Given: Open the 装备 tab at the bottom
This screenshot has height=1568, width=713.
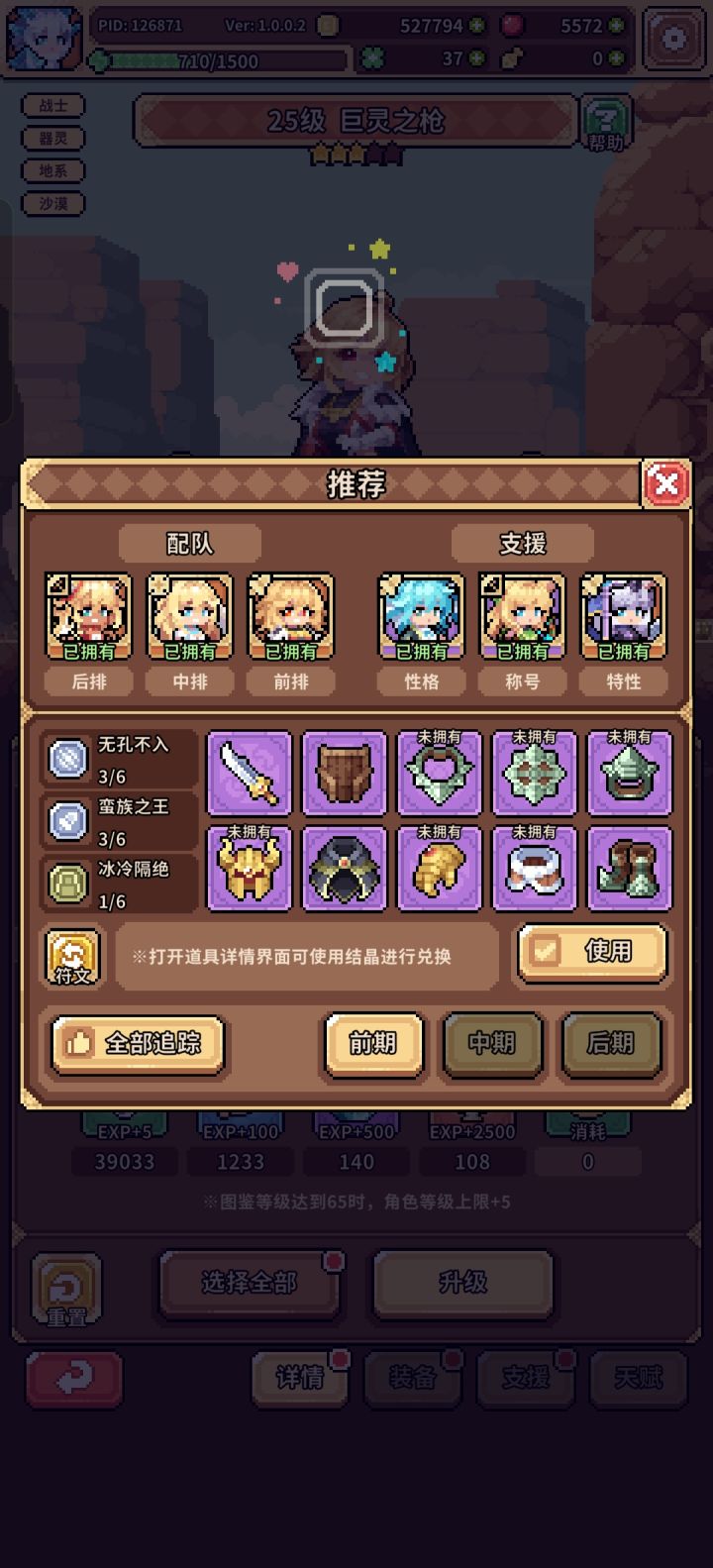Looking at the screenshot, I should [x=413, y=1380].
